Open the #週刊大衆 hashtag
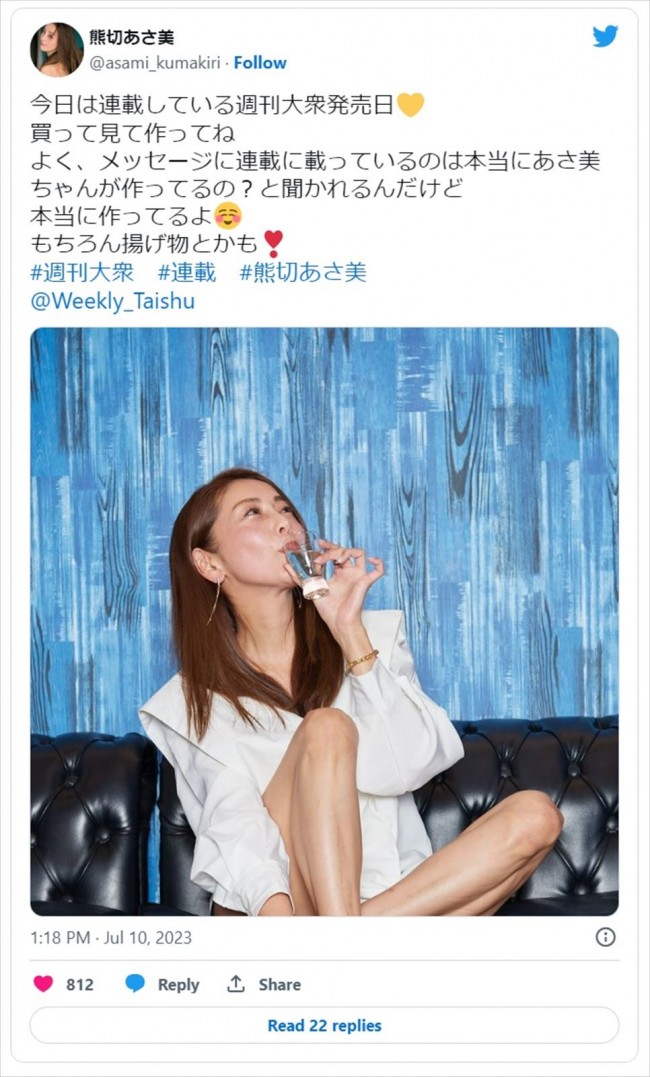This screenshot has height=1077, width=650. pyautogui.click(x=82, y=272)
